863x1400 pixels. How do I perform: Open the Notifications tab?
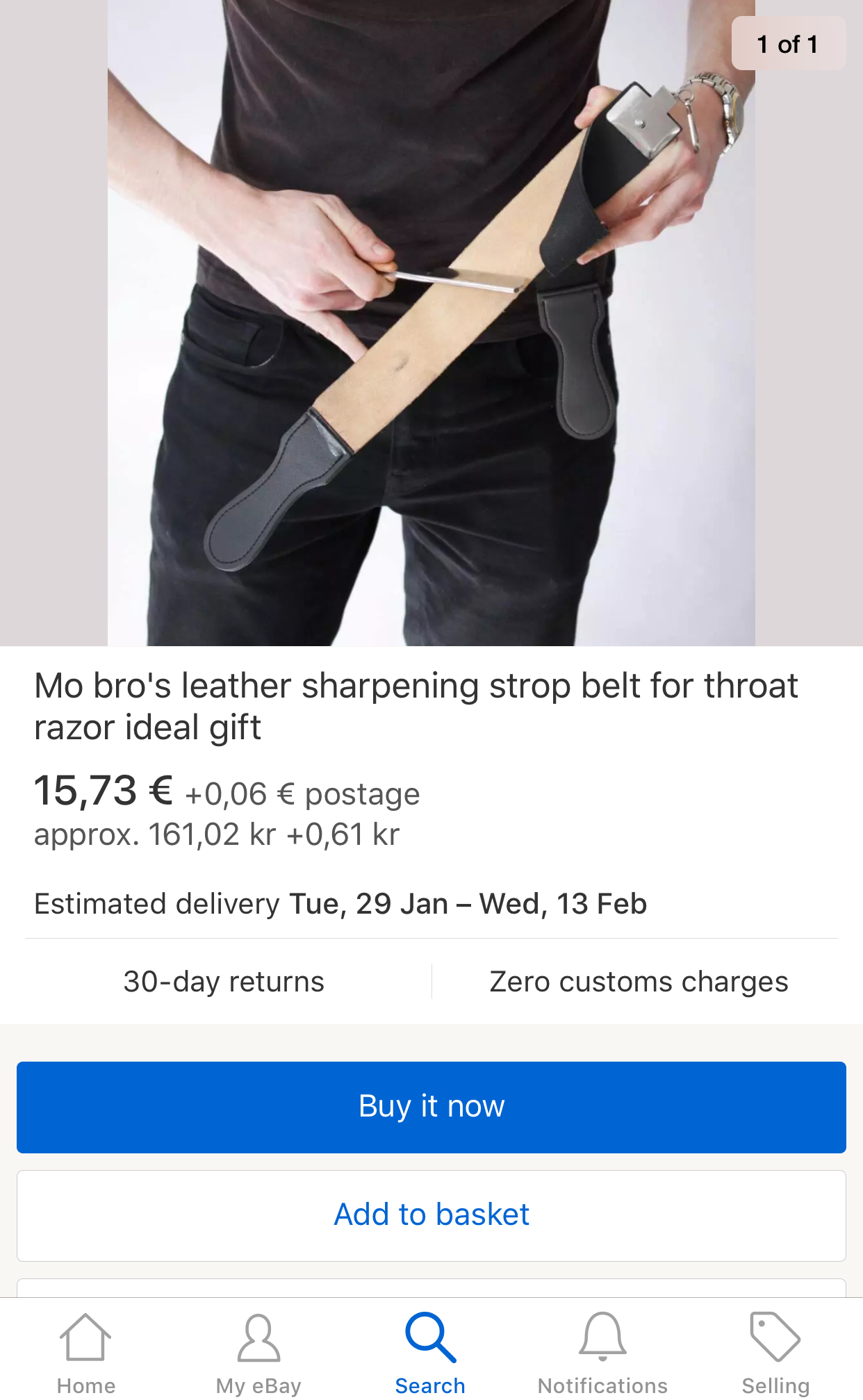602,1352
